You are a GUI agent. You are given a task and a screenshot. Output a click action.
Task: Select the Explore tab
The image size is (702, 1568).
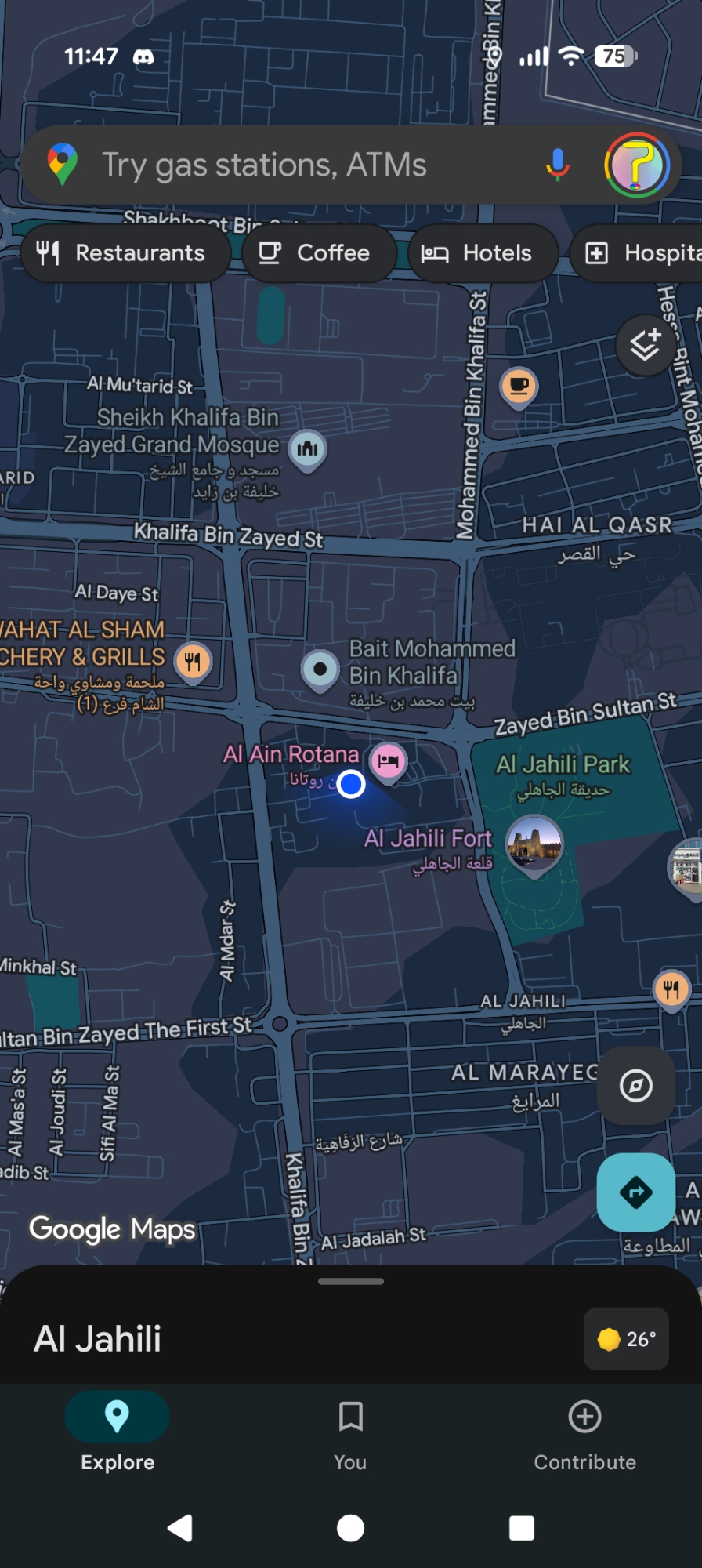[118, 1433]
